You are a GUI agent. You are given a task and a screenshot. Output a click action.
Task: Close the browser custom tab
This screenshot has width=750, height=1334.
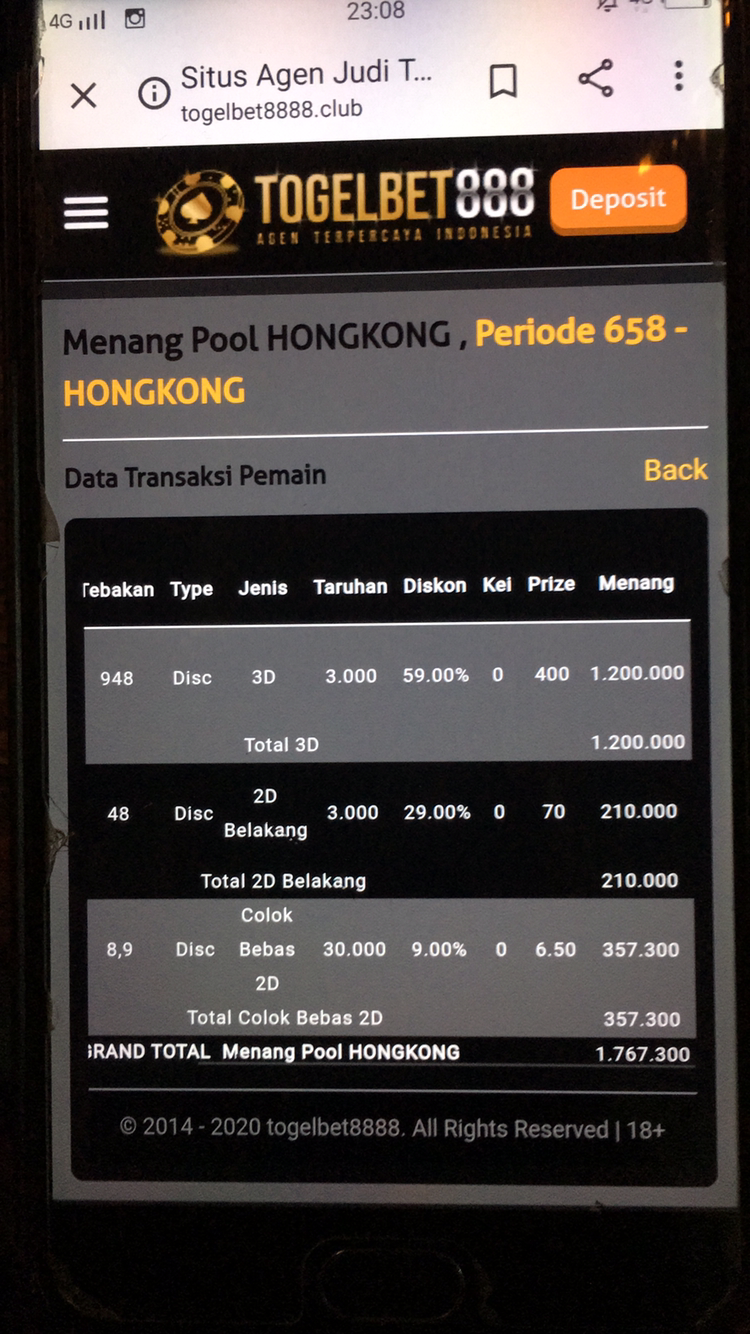84,95
